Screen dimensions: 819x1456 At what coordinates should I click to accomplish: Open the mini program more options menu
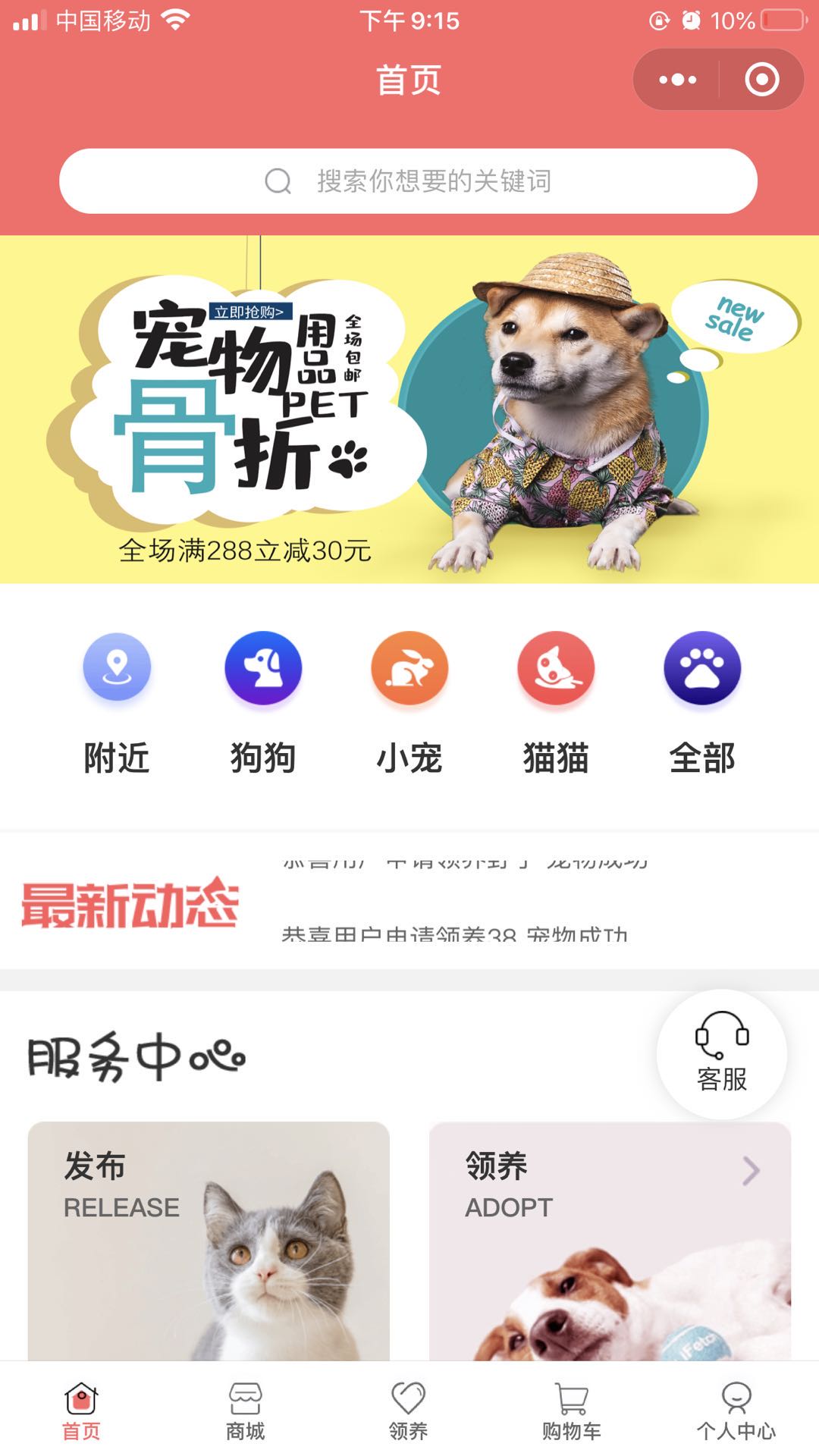677,80
